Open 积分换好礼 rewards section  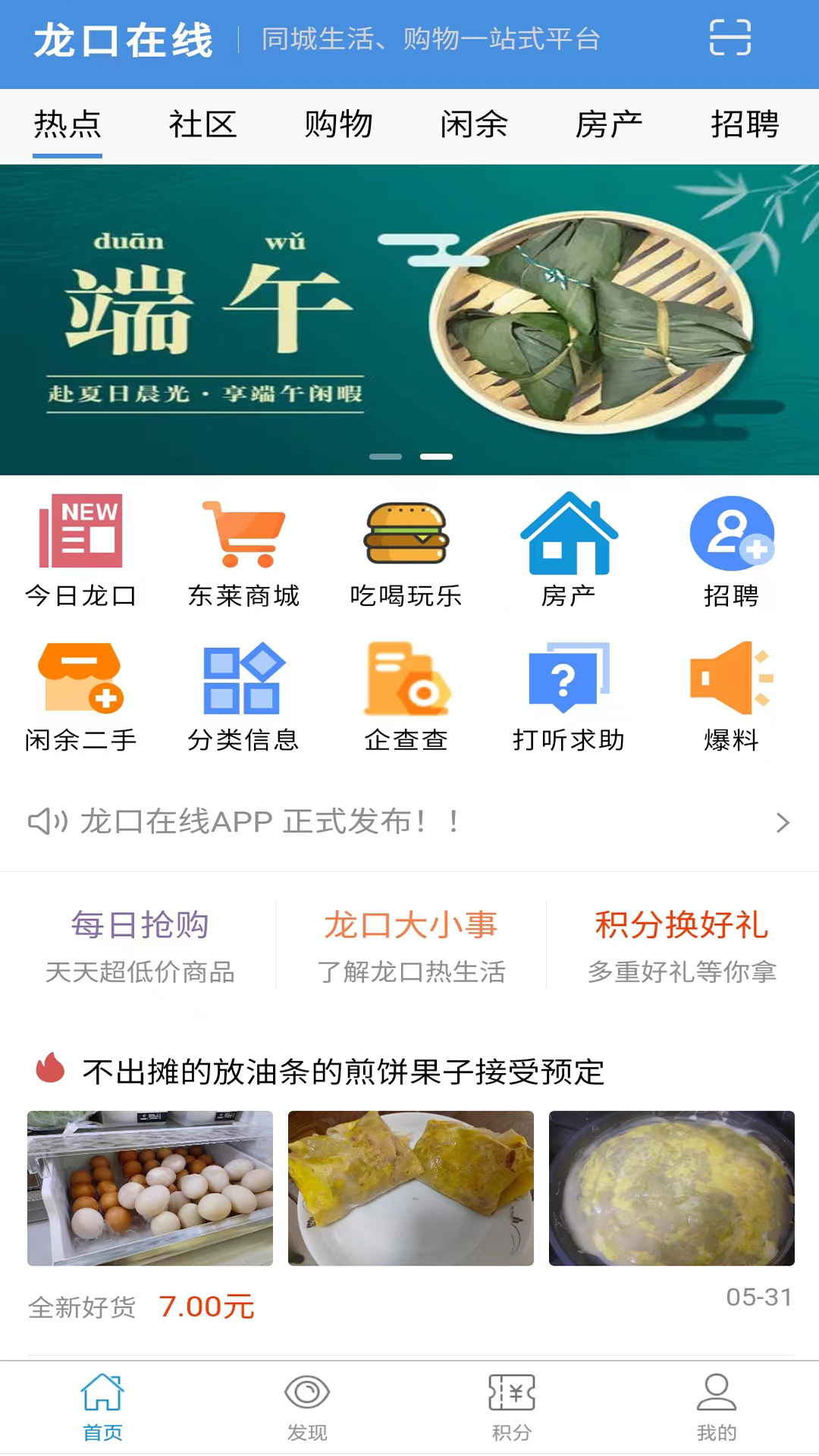(x=680, y=942)
